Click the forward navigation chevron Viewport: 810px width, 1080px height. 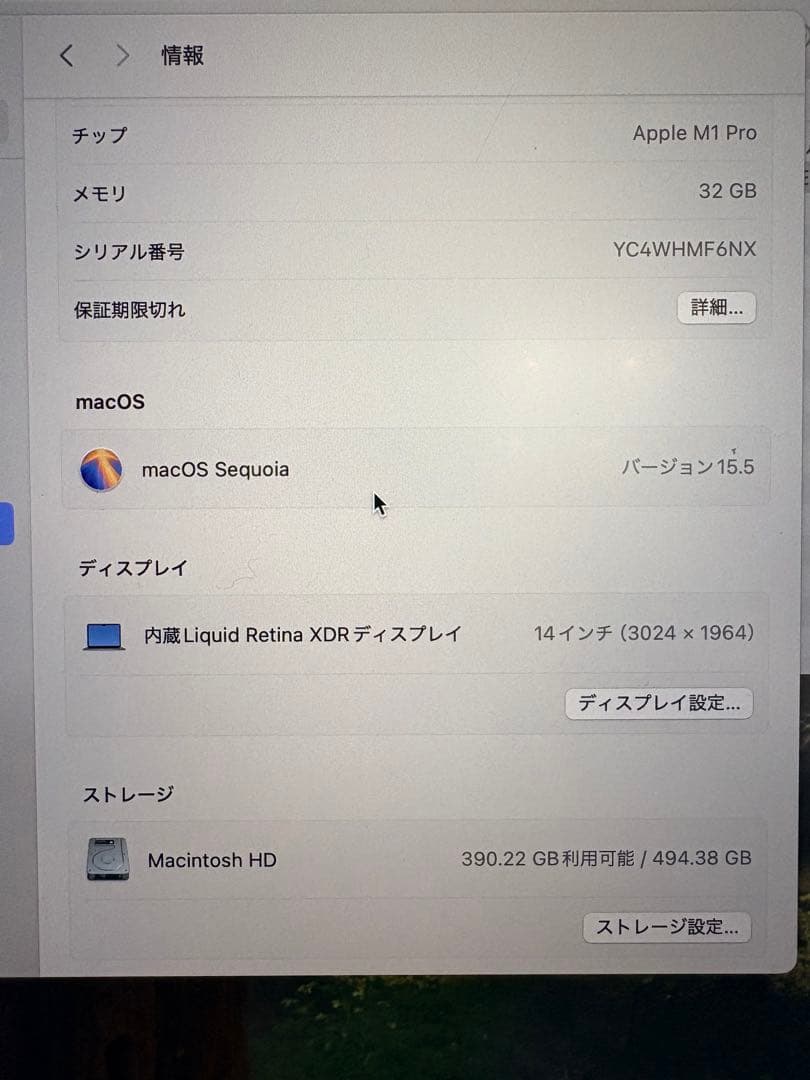point(122,56)
